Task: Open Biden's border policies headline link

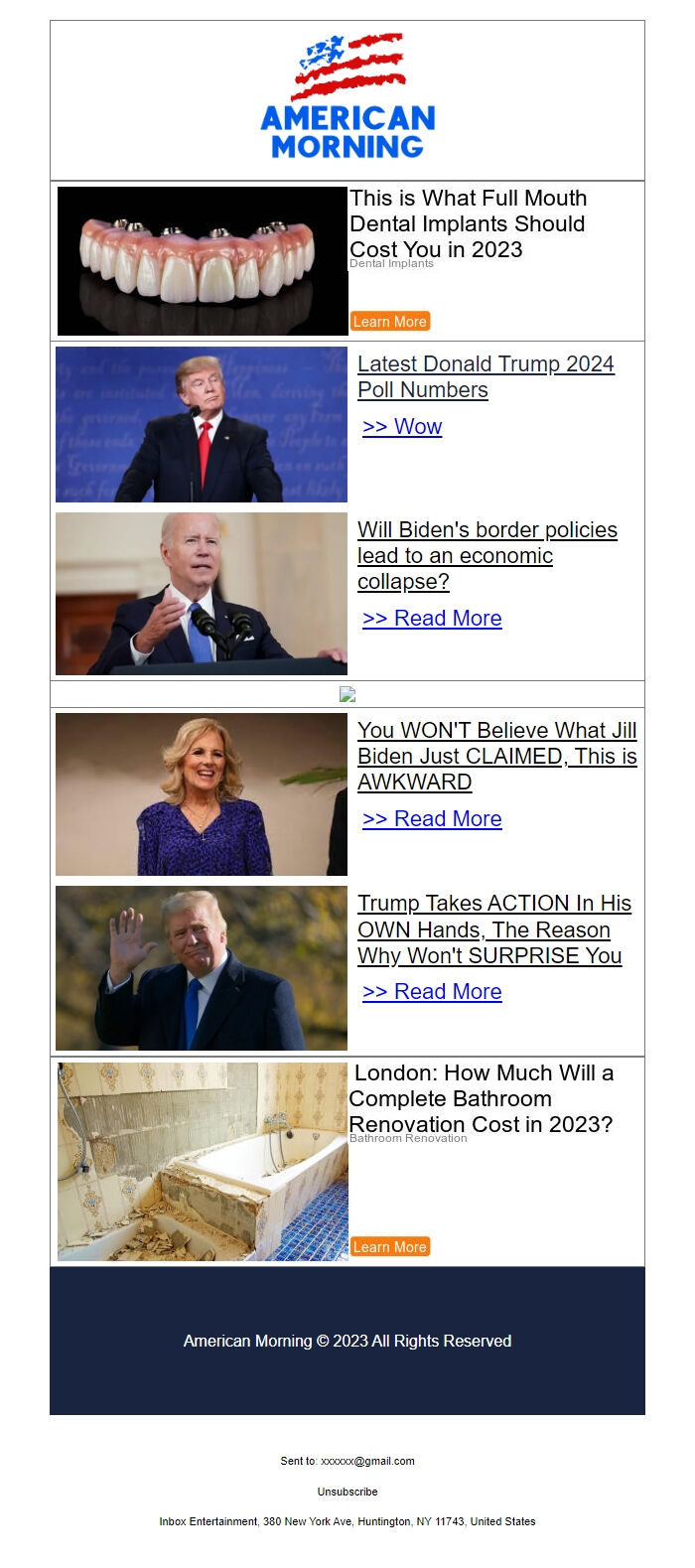Action: [x=486, y=555]
